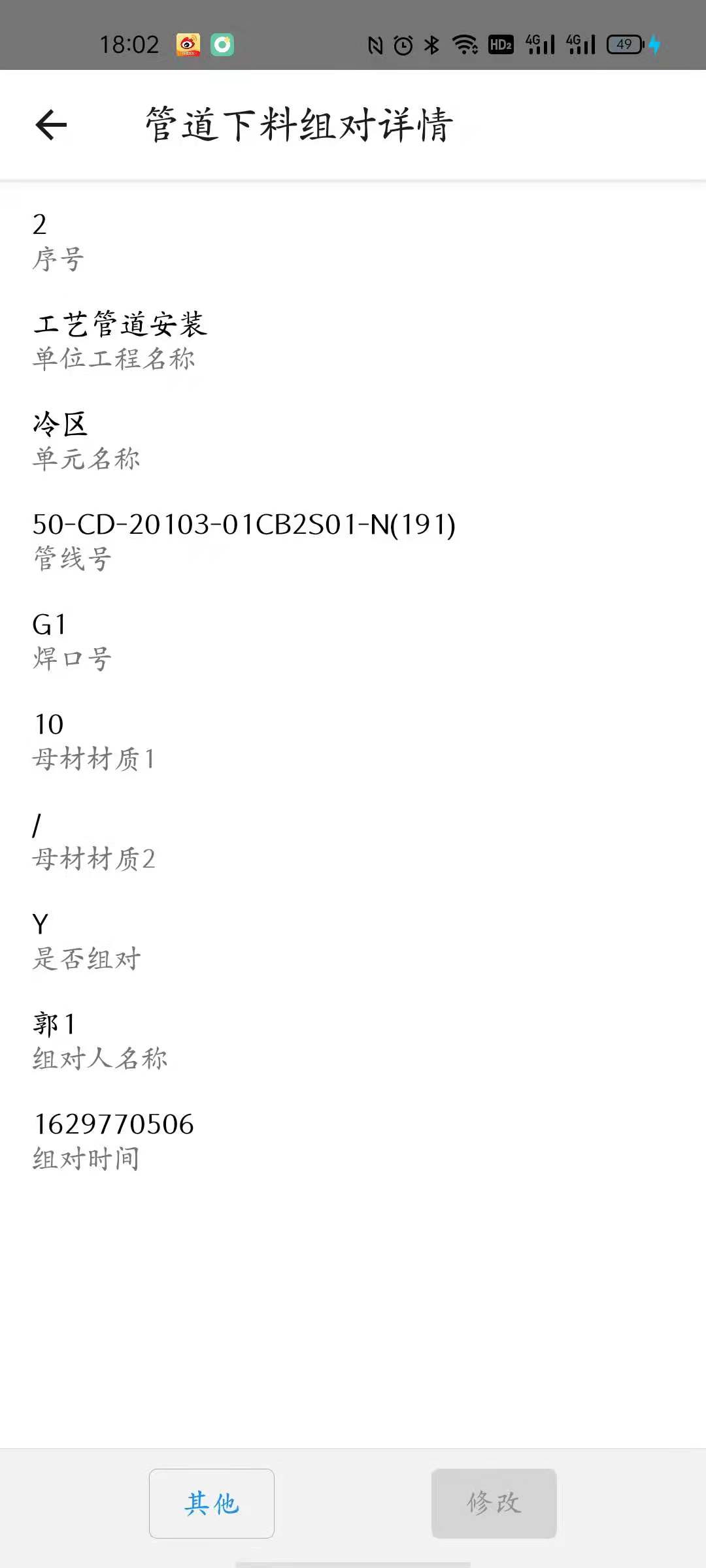
Task: Tap the alarm clock status bar icon
Action: coord(403,44)
